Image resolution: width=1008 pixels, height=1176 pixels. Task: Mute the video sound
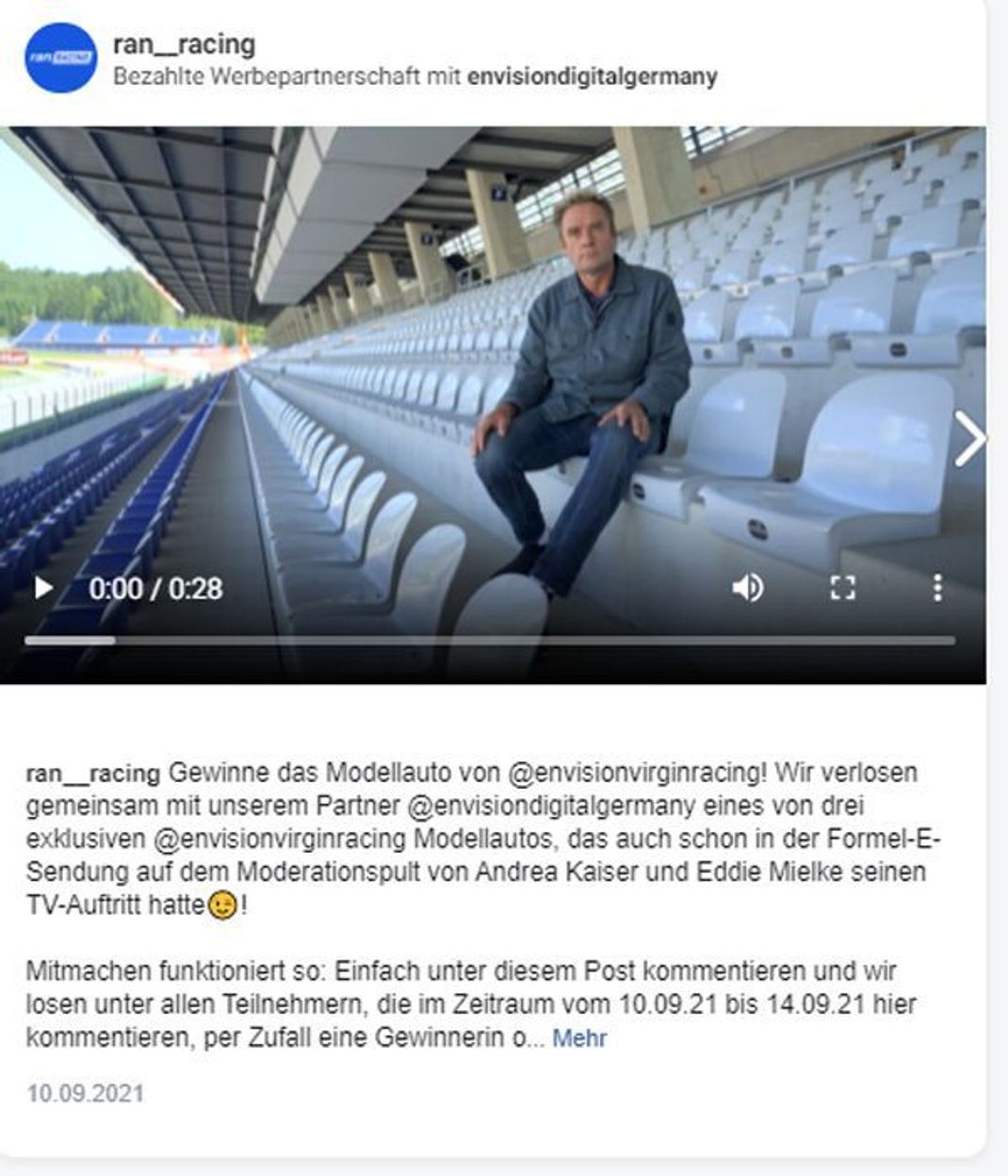748,588
